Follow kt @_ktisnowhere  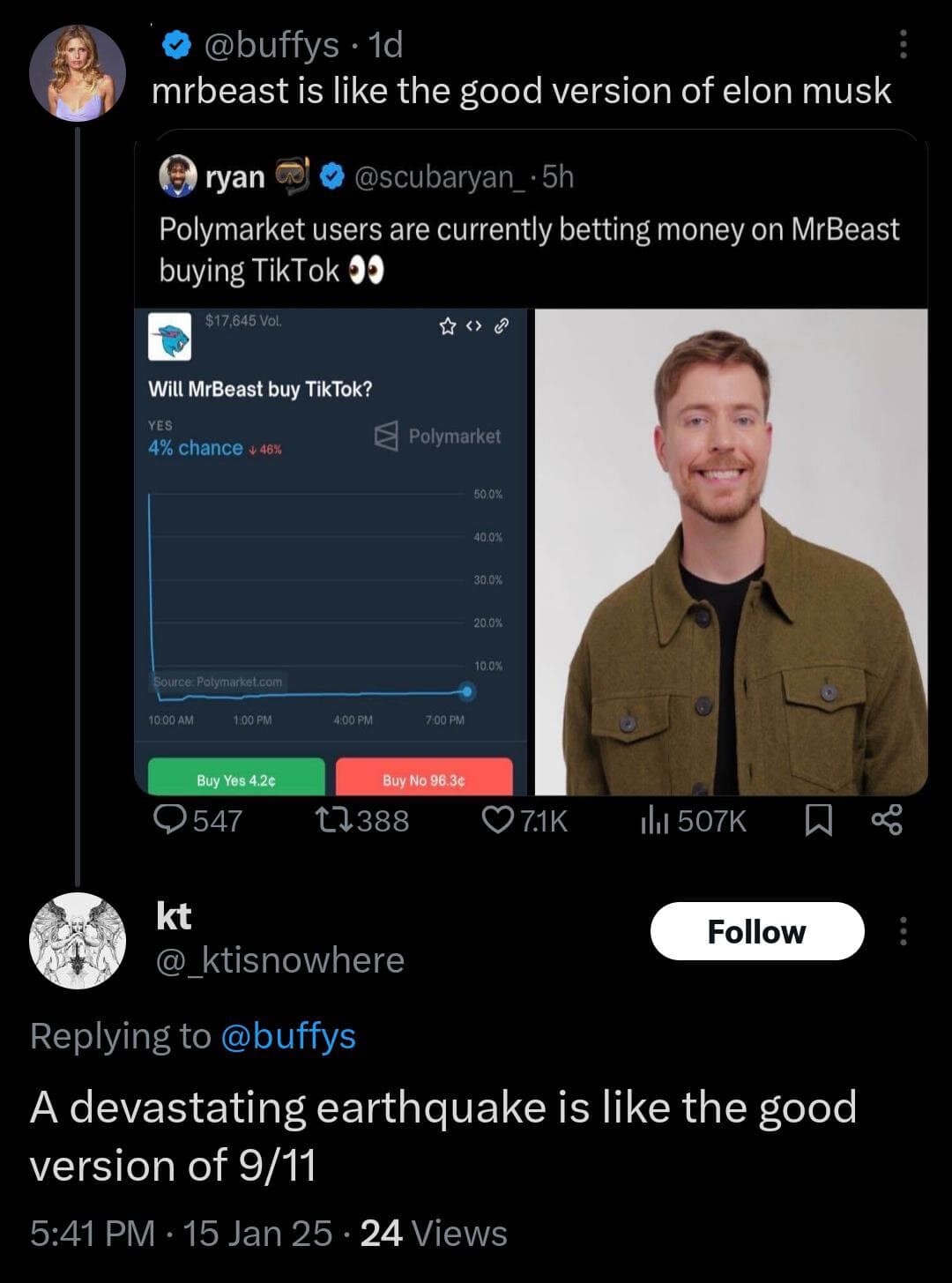[756, 931]
